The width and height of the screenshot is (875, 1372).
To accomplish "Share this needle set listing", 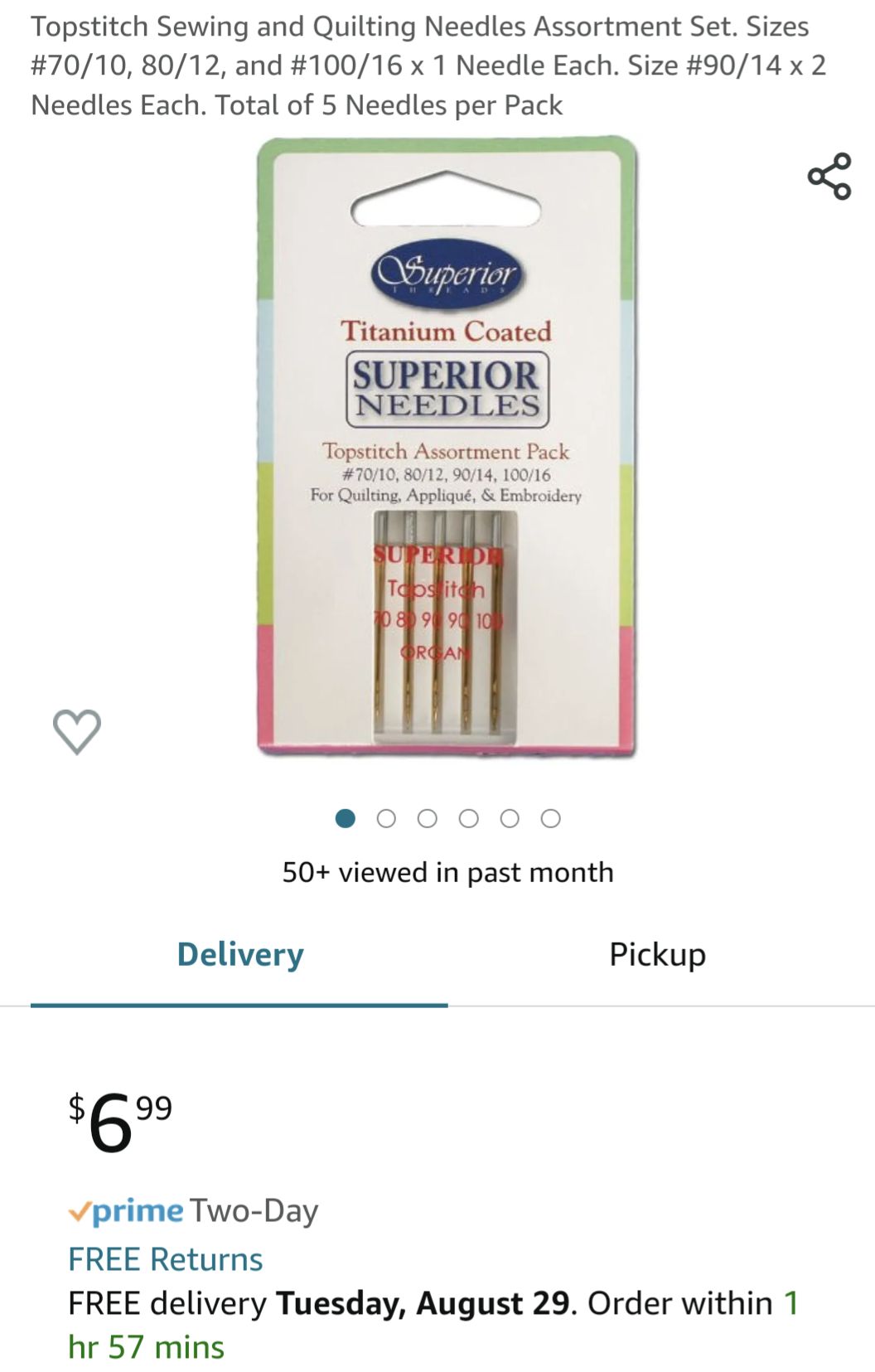I will [x=829, y=176].
